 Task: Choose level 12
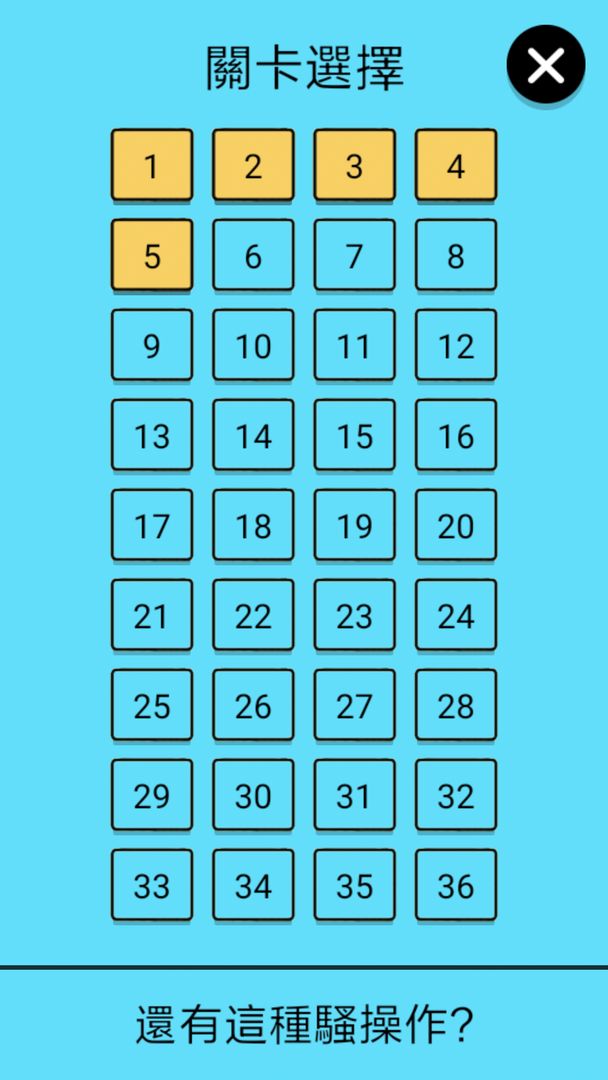click(456, 345)
